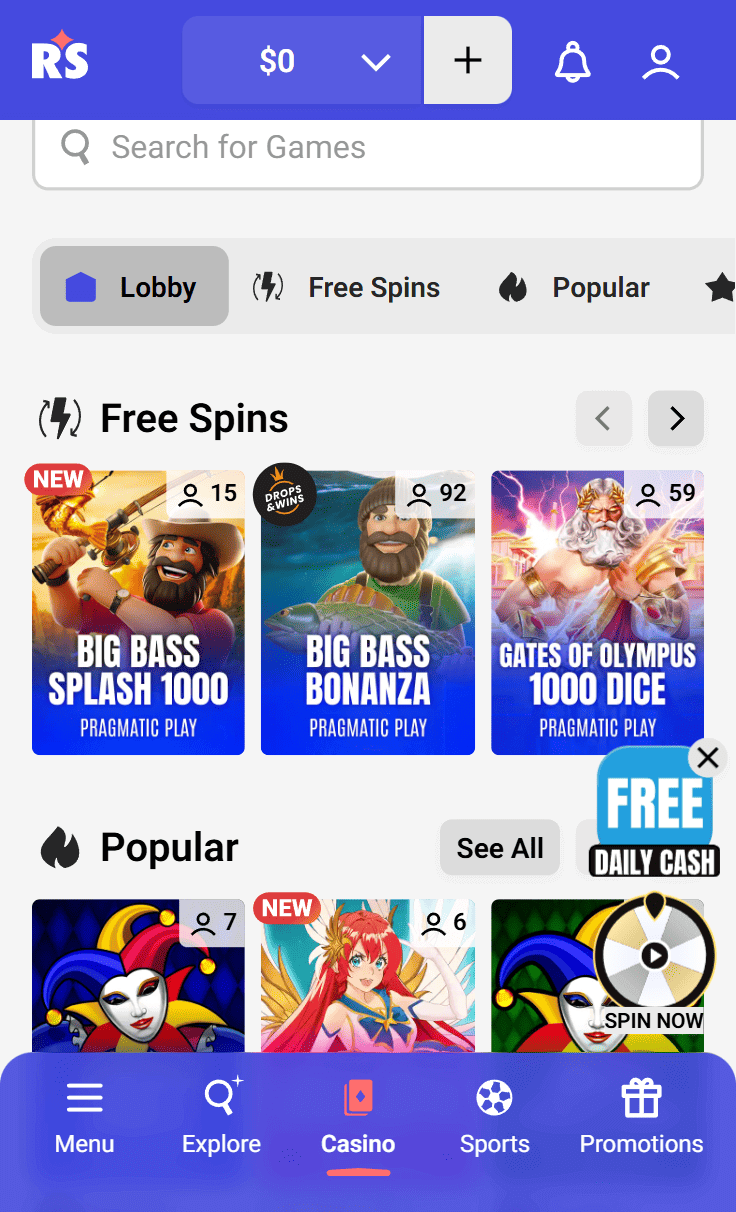Screen dimensions: 736x1212
Task: Open the user account profile icon
Action: pyautogui.click(x=660, y=60)
